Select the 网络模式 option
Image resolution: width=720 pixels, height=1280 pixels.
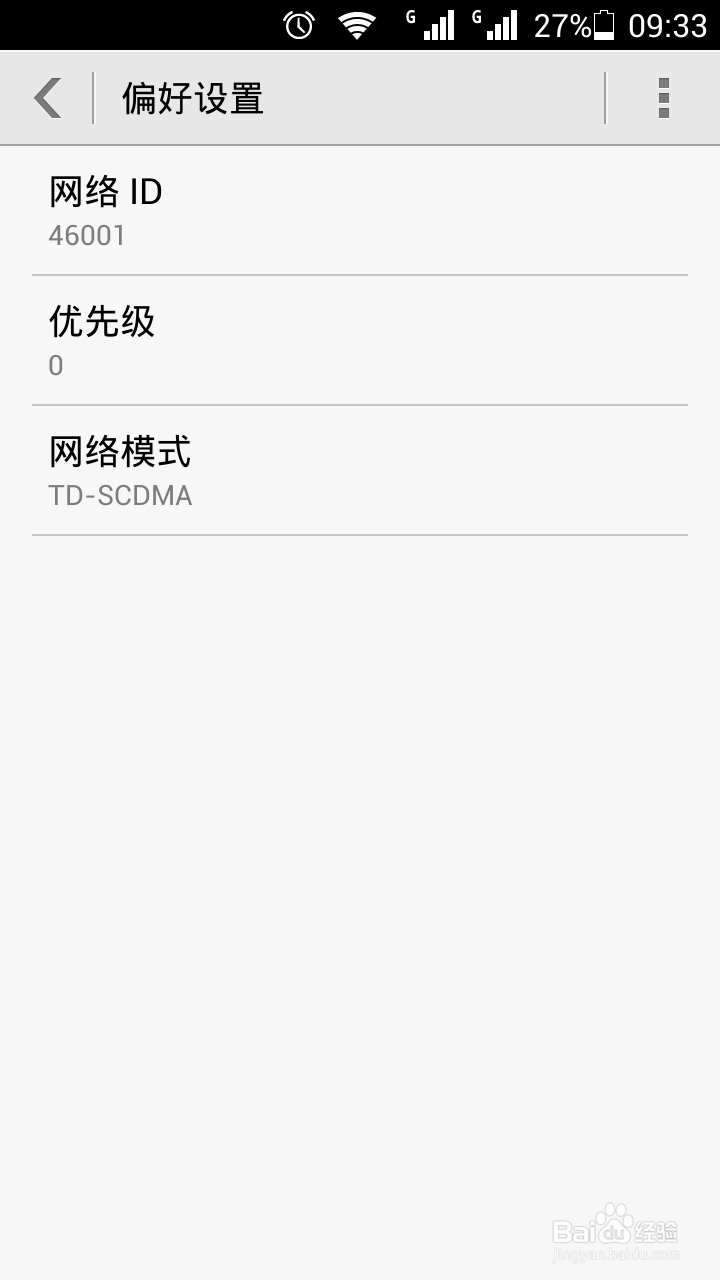[x=360, y=472]
